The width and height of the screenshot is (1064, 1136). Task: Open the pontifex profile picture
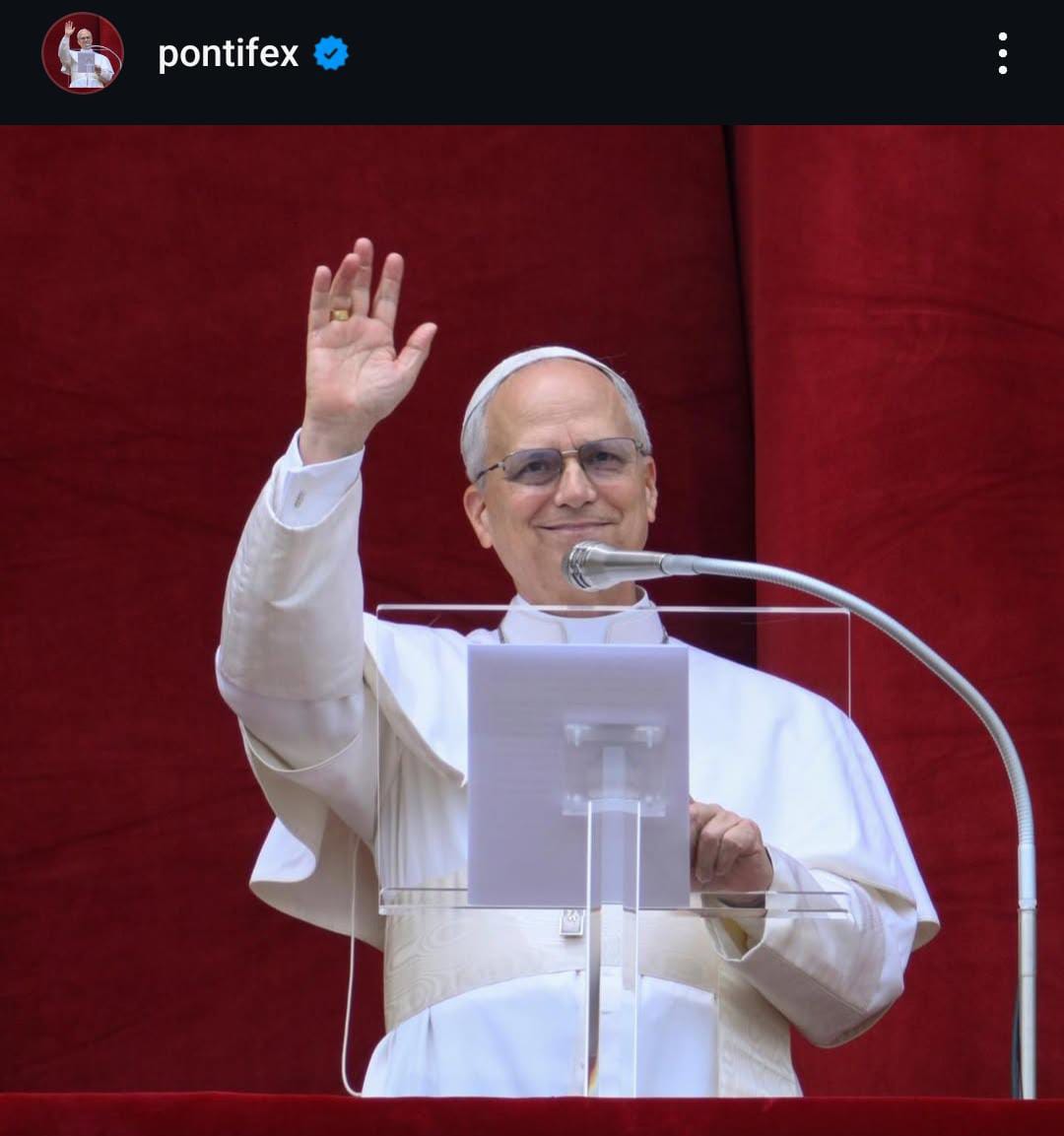click(83, 53)
